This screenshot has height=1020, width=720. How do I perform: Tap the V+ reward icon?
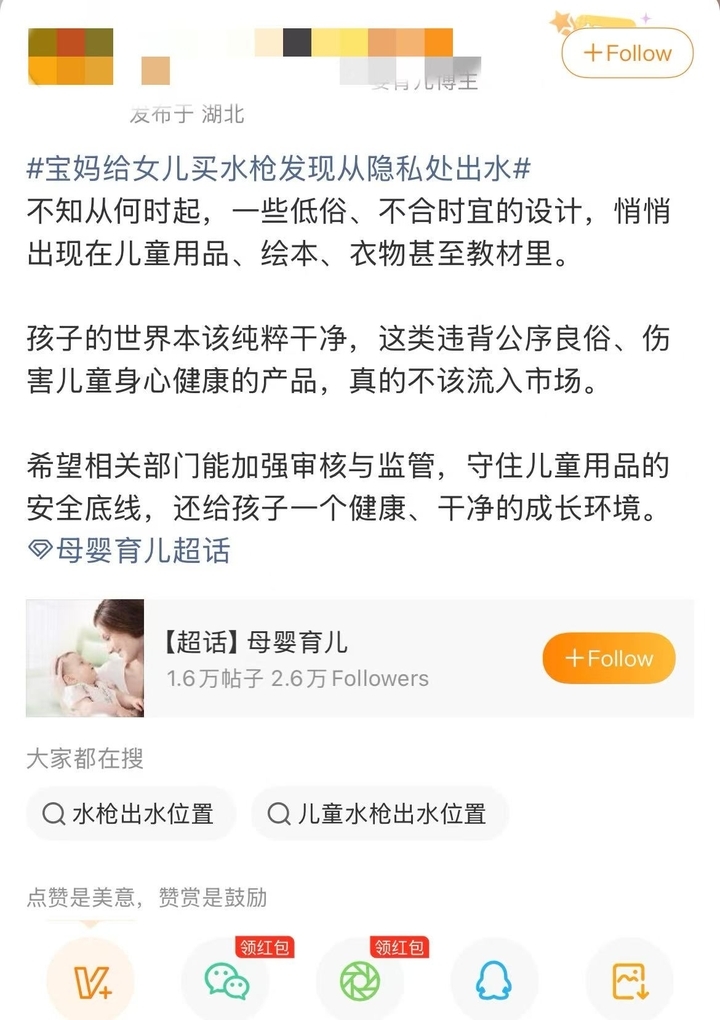tap(91, 980)
